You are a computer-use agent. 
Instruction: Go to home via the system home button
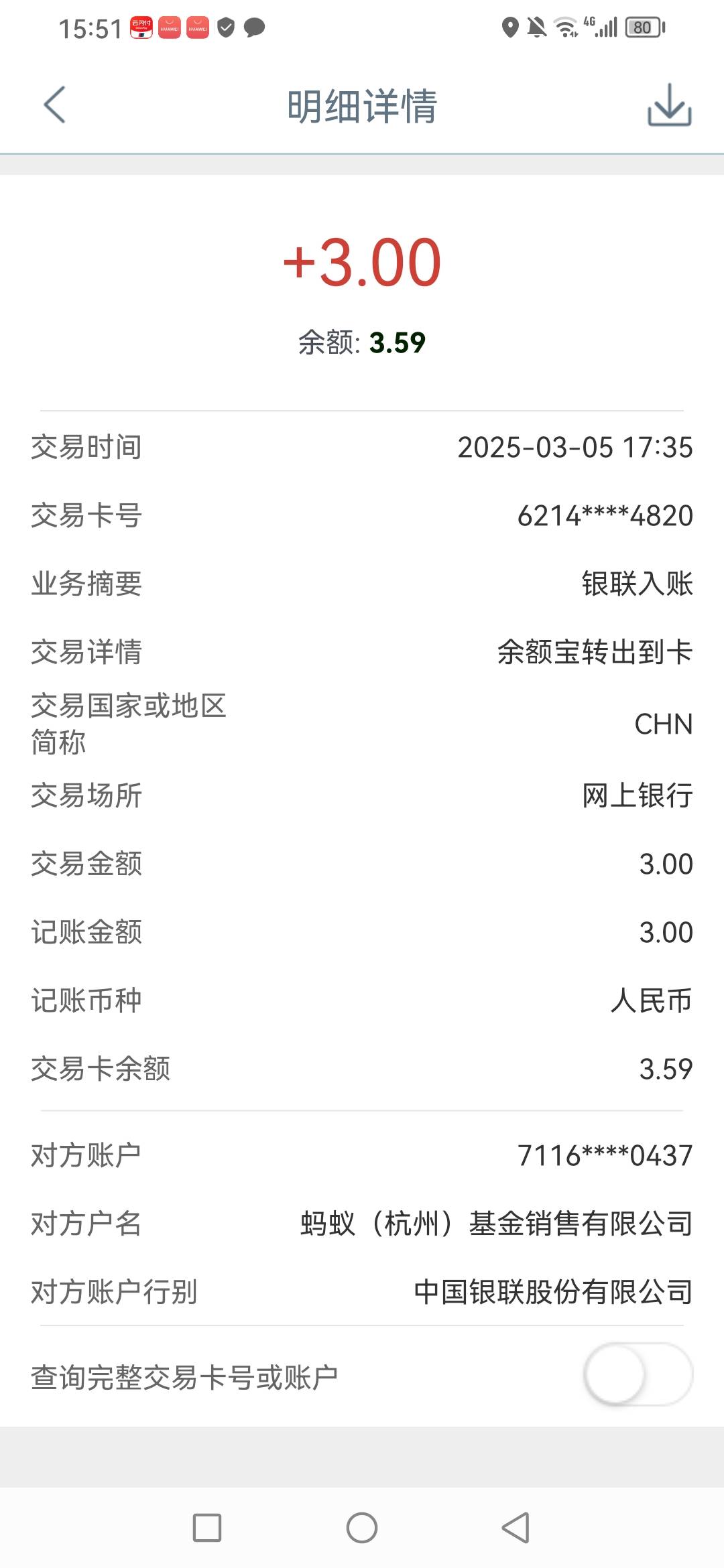point(362,1528)
